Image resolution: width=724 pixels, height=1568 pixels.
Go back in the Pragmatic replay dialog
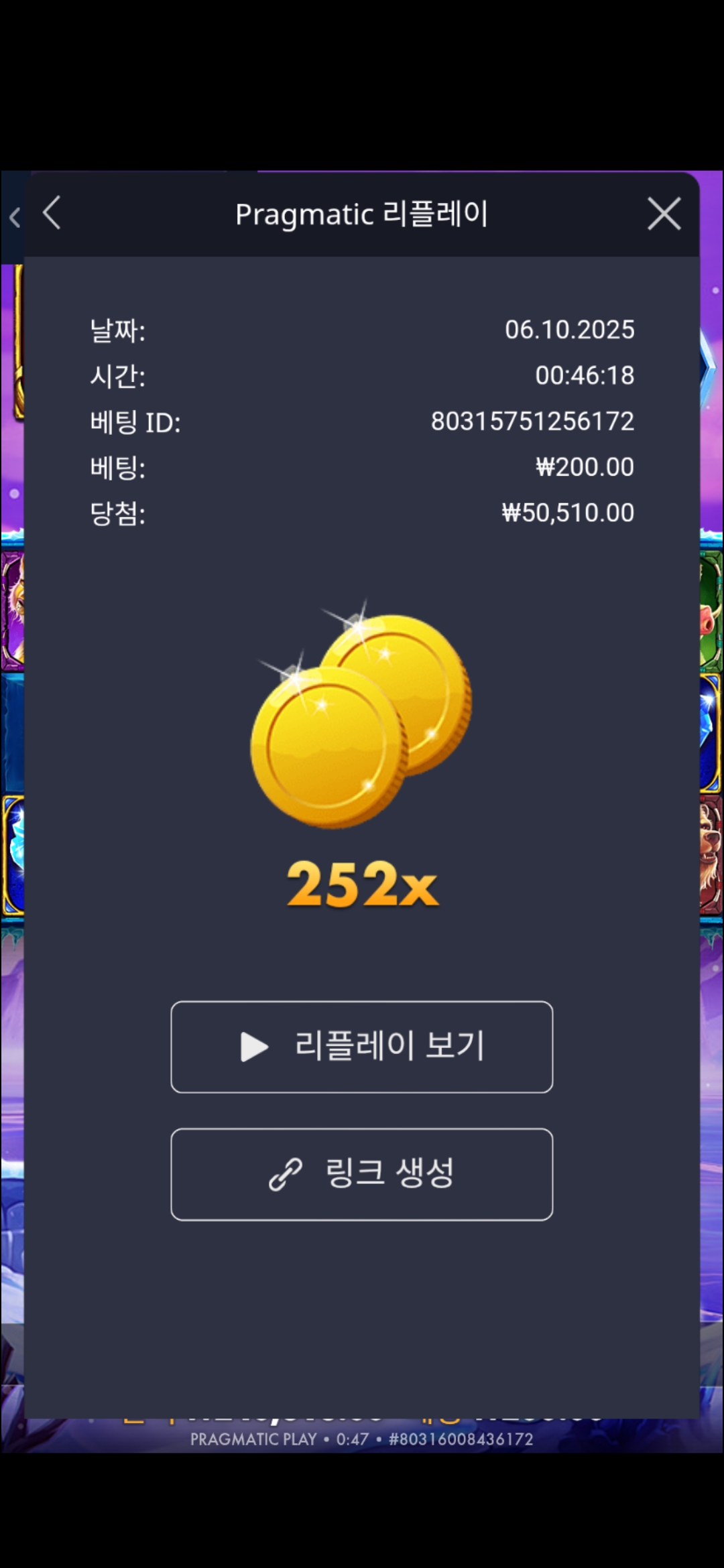52,214
